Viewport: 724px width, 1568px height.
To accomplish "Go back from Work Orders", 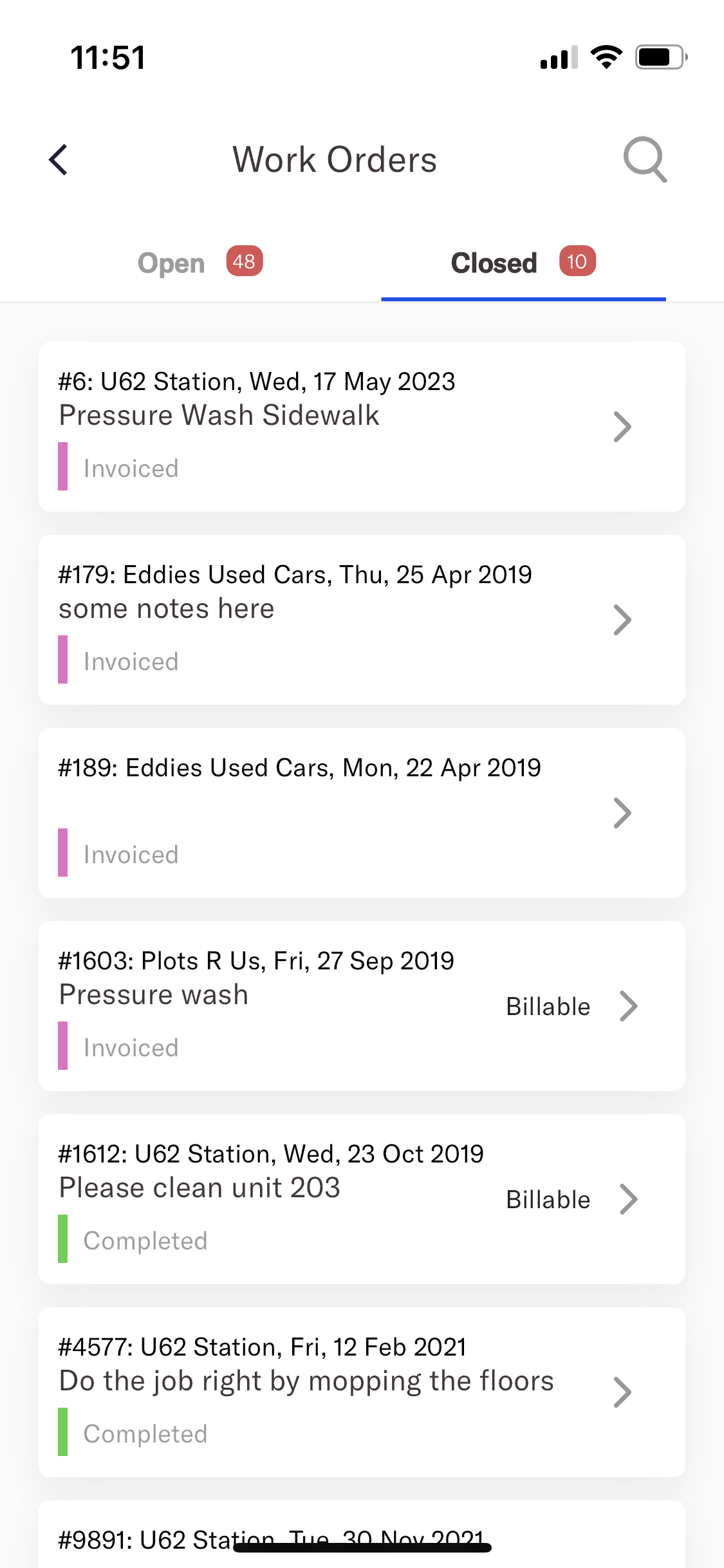I will (59, 160).
